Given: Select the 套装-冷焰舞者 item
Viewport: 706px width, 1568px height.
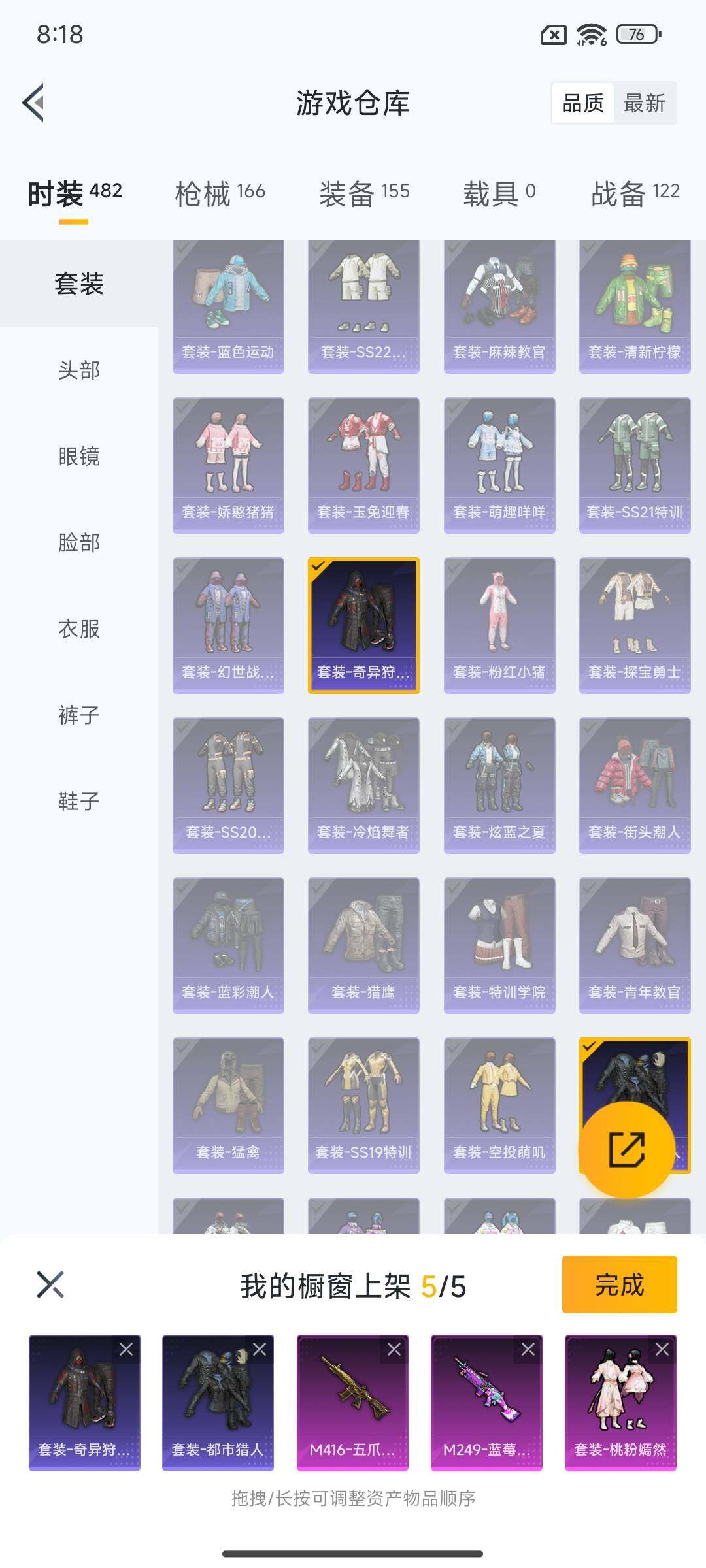Looking at the screenshot, I should [363, 785].
